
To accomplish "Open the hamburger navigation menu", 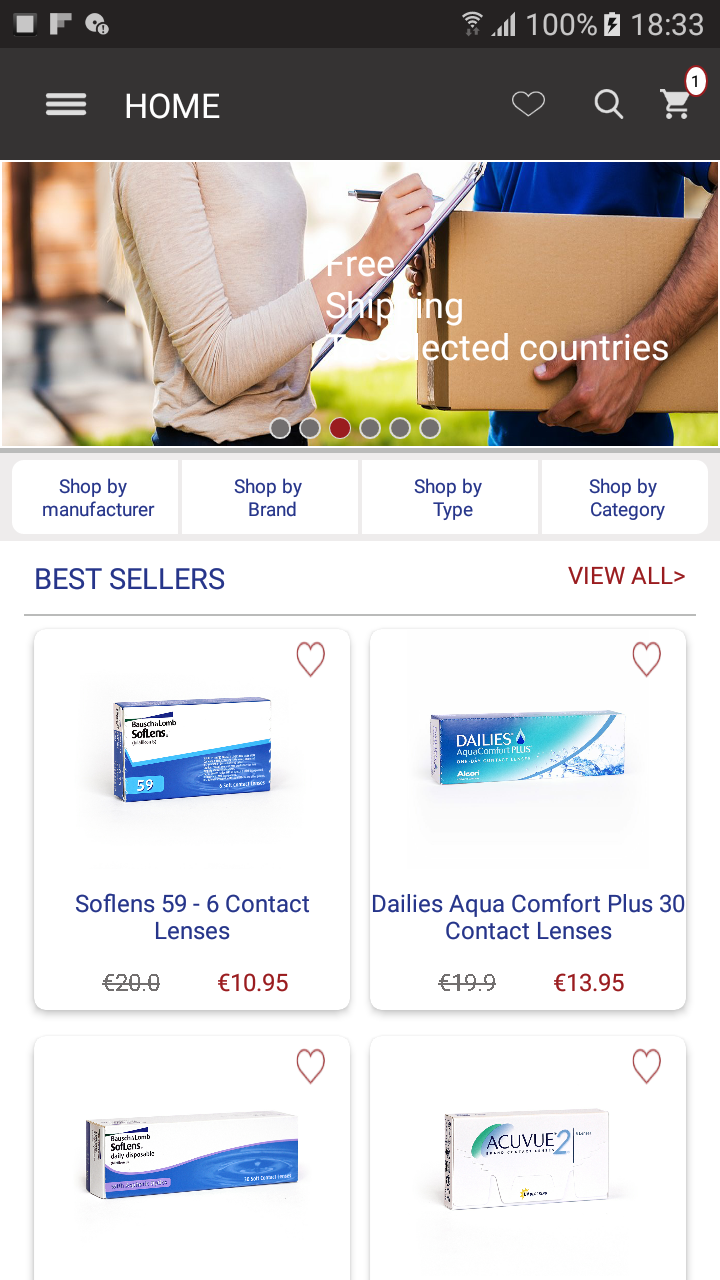I will tap(66, 105).
